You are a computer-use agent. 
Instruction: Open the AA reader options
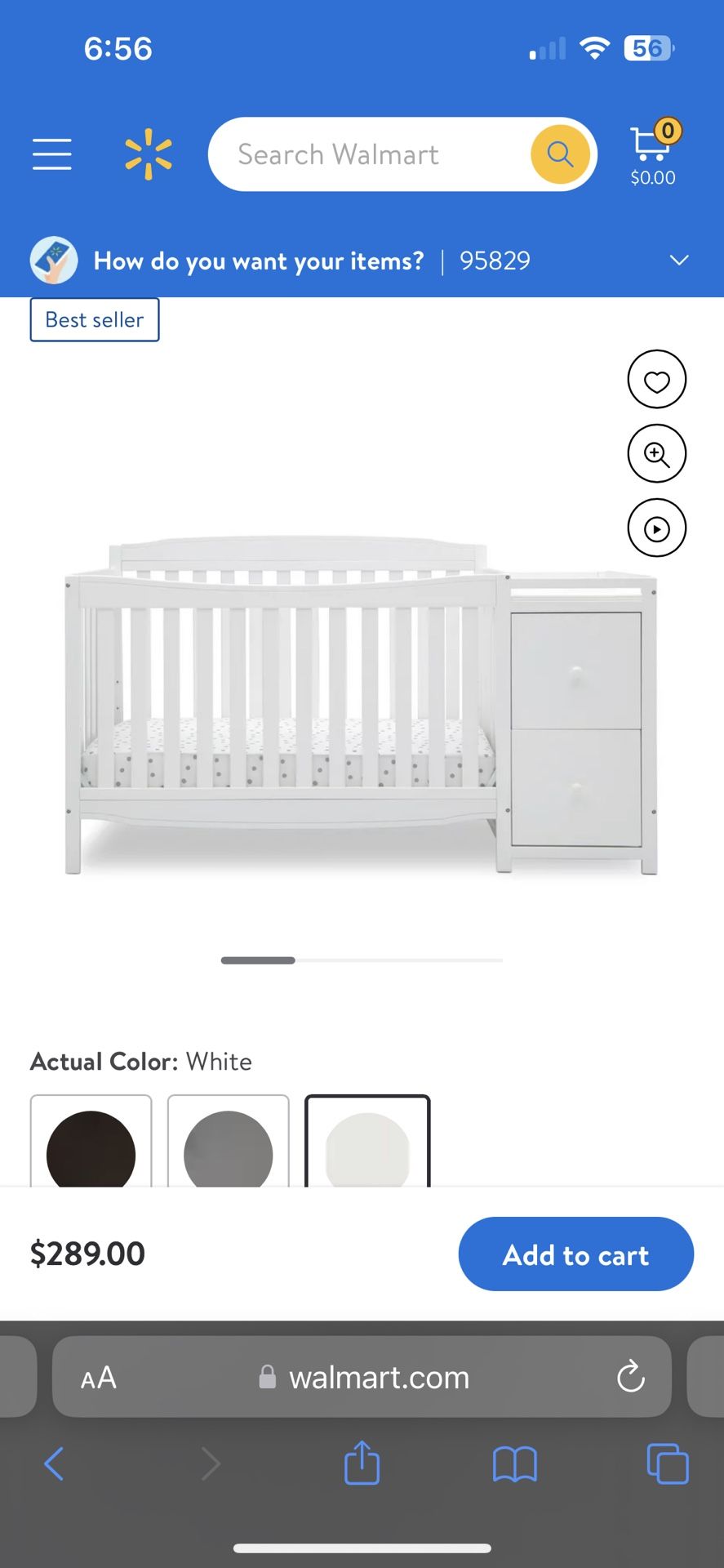(99, 1378)
